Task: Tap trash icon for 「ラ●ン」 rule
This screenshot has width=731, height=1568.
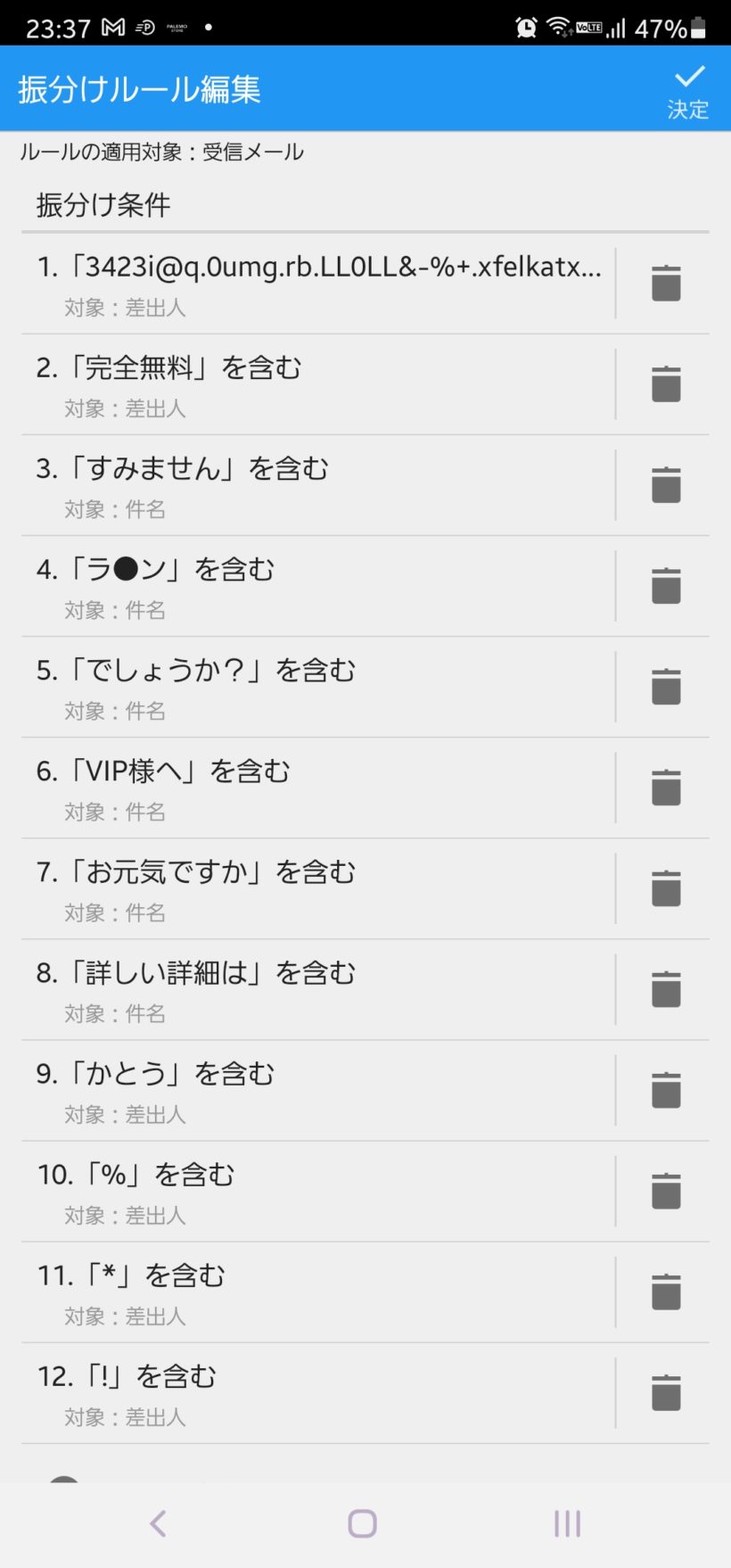Action: [666, 586]
